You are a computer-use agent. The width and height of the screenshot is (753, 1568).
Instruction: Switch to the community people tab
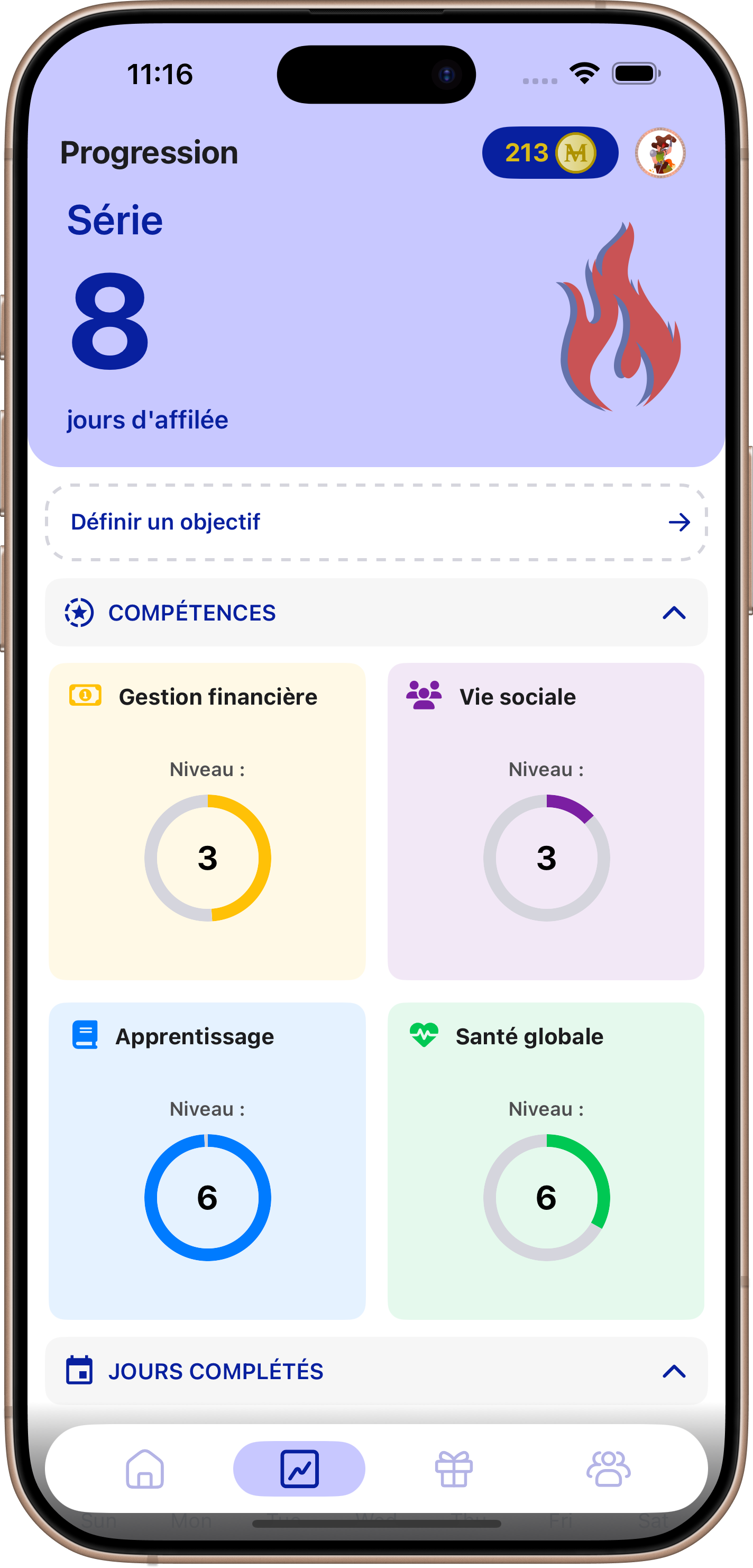(x=608, y=1468)
